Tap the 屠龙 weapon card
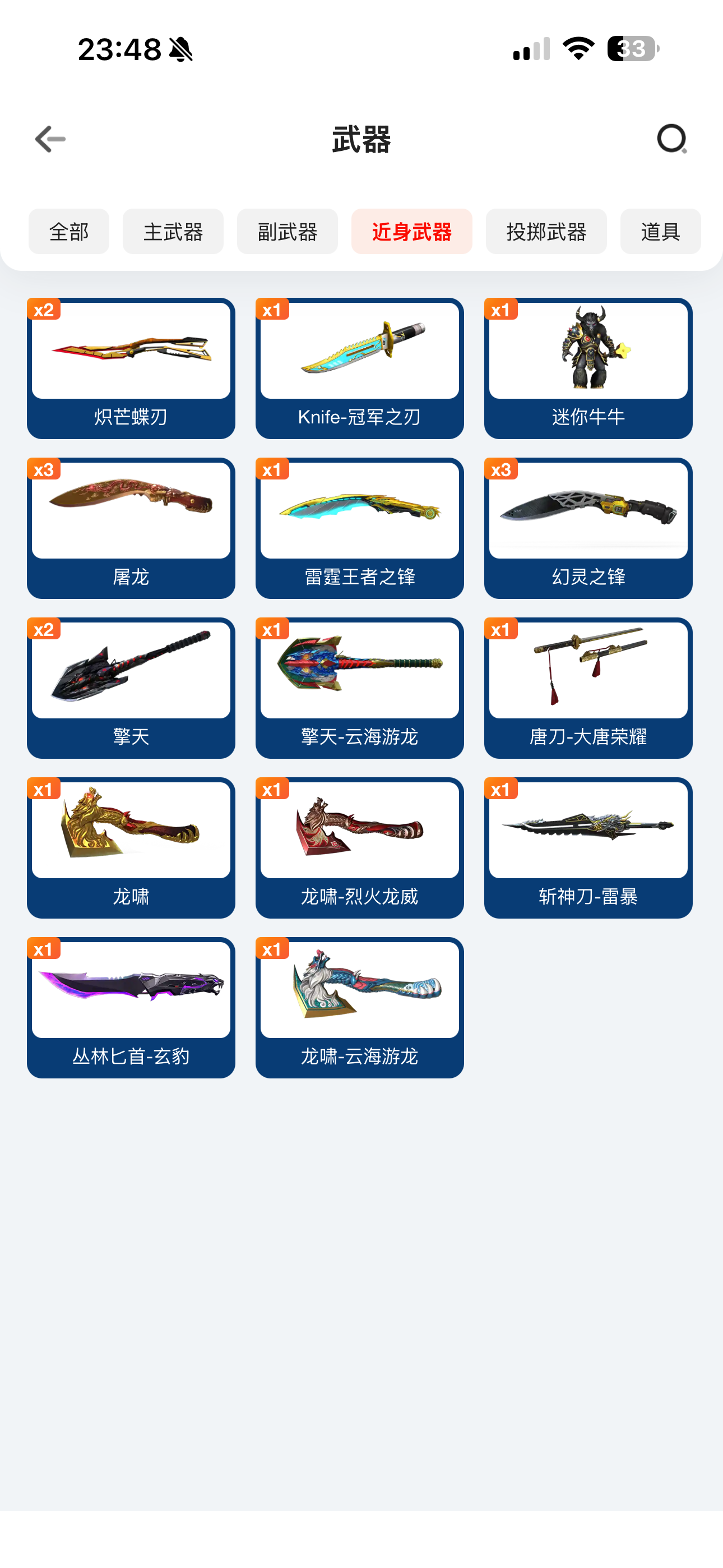Image resolution: width=723 pixels, height=1568 pixels. click(x=131, y=528)
